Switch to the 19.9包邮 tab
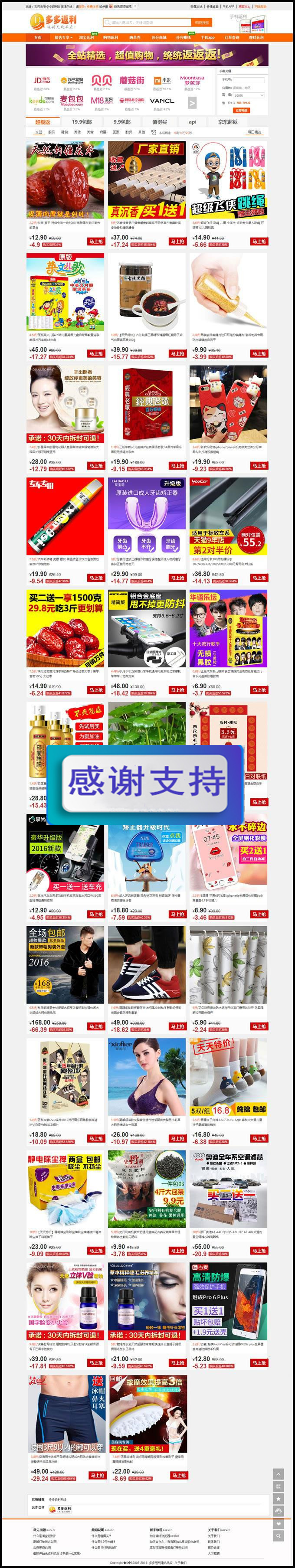 coord(81,122)
